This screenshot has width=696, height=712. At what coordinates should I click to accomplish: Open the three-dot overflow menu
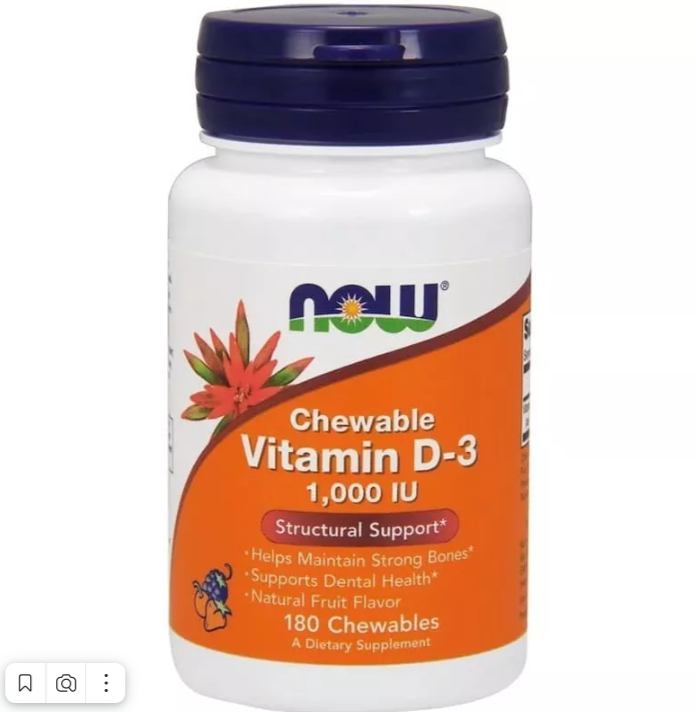pos(105,683)
